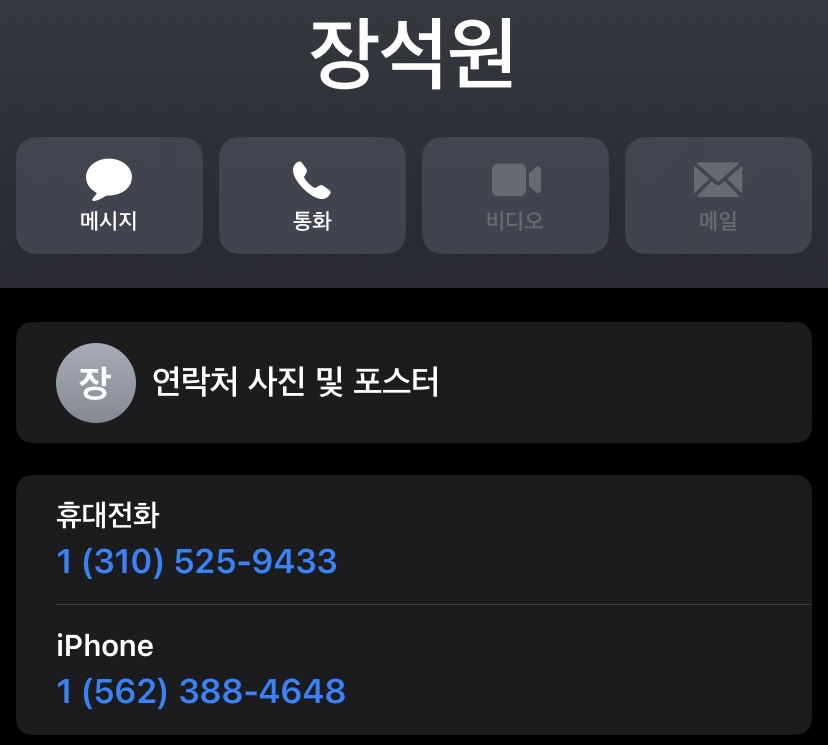Send a message to 장석원
Screen dimensions: 828x745
pyautogui.click(x=109, y=195)
